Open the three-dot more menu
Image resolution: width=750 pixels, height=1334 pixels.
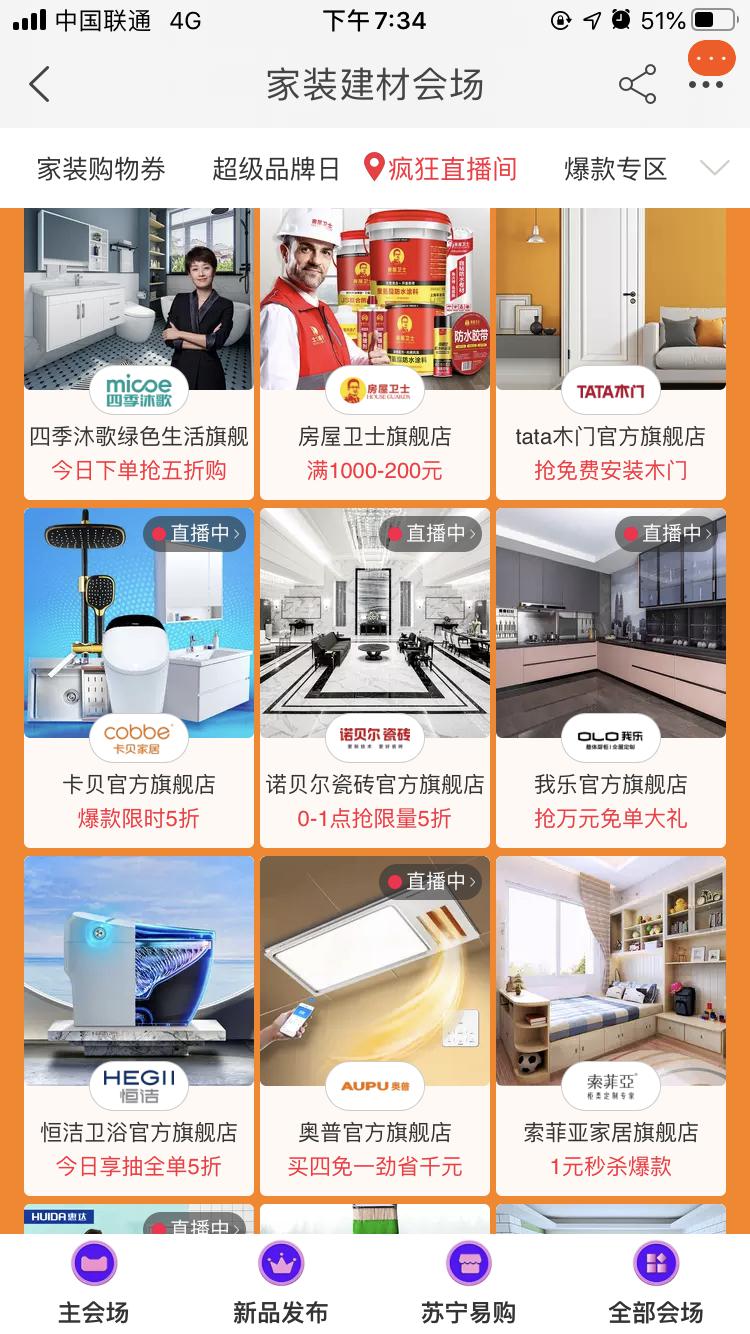(x=706, y=85)
